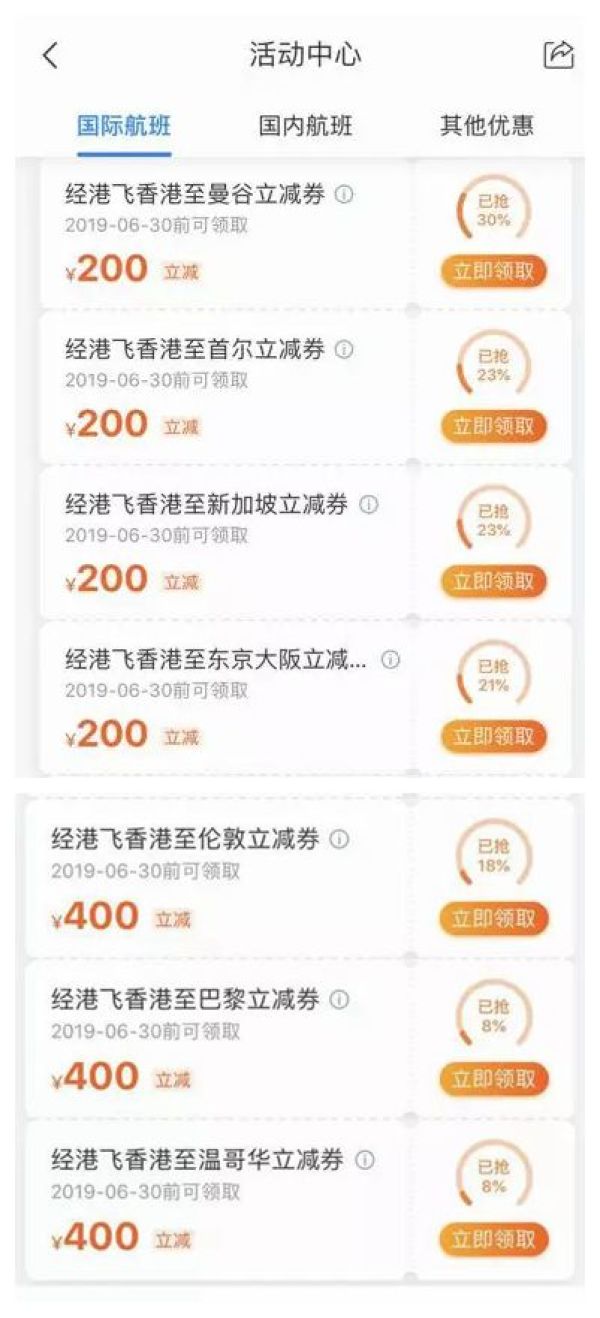Claim the 东京大阪 coupon
The height and width of the screenshot is (1318, 600).
point(494,737)
